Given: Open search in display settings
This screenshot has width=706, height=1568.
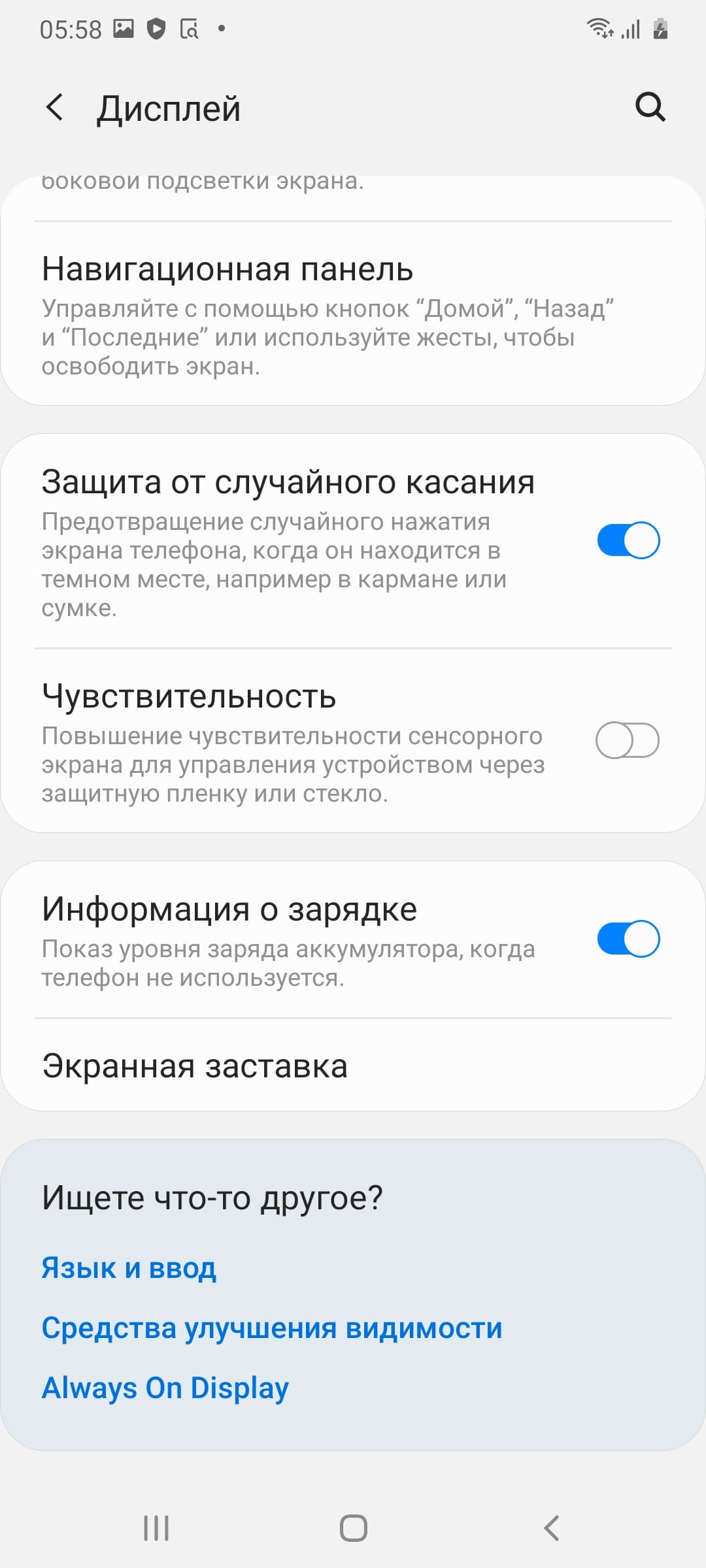Looking at the screenshot, I should click(x=650, y=106).
